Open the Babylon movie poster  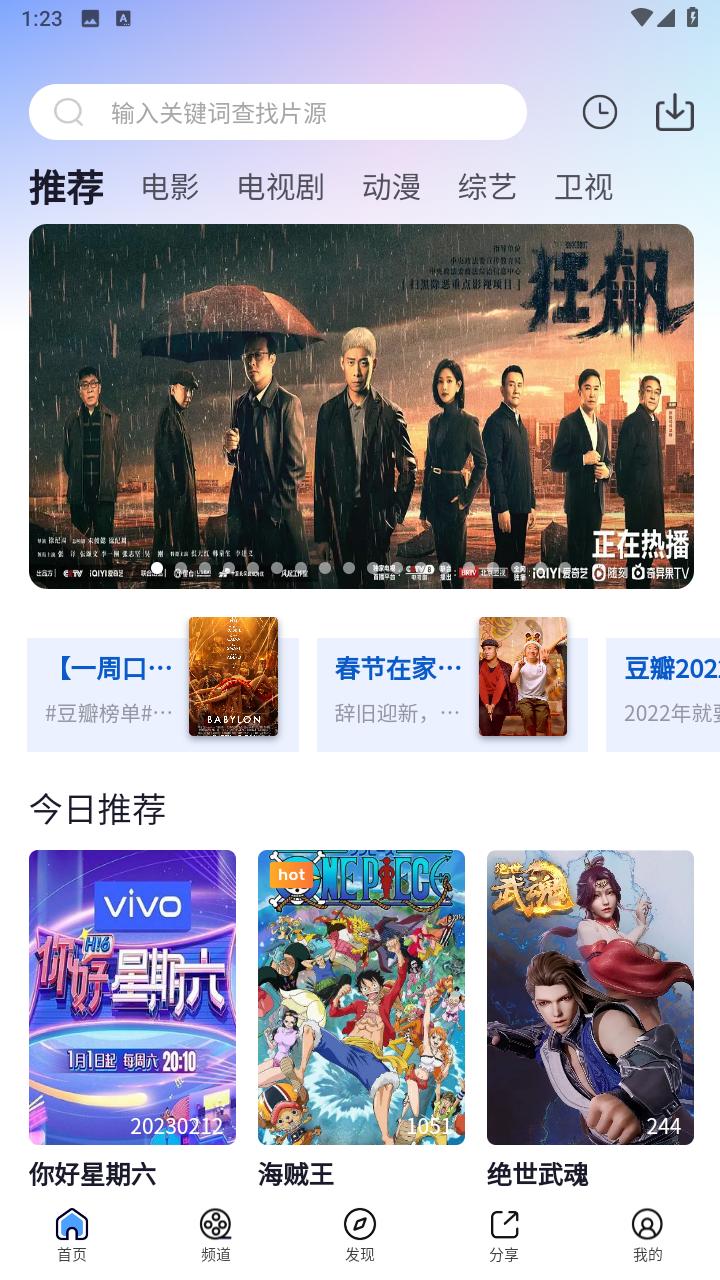235,678
